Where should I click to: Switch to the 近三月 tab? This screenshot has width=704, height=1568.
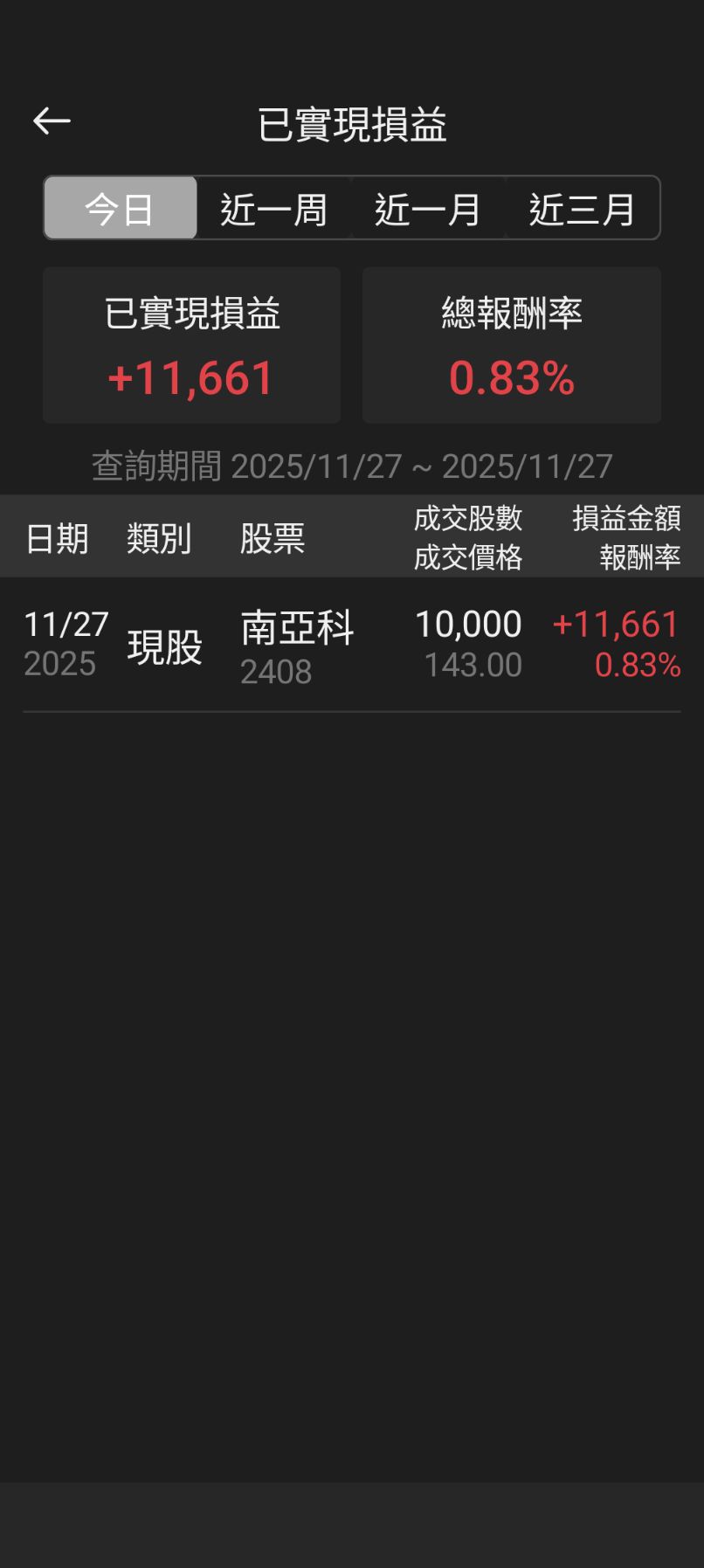[x=582, y=209]
